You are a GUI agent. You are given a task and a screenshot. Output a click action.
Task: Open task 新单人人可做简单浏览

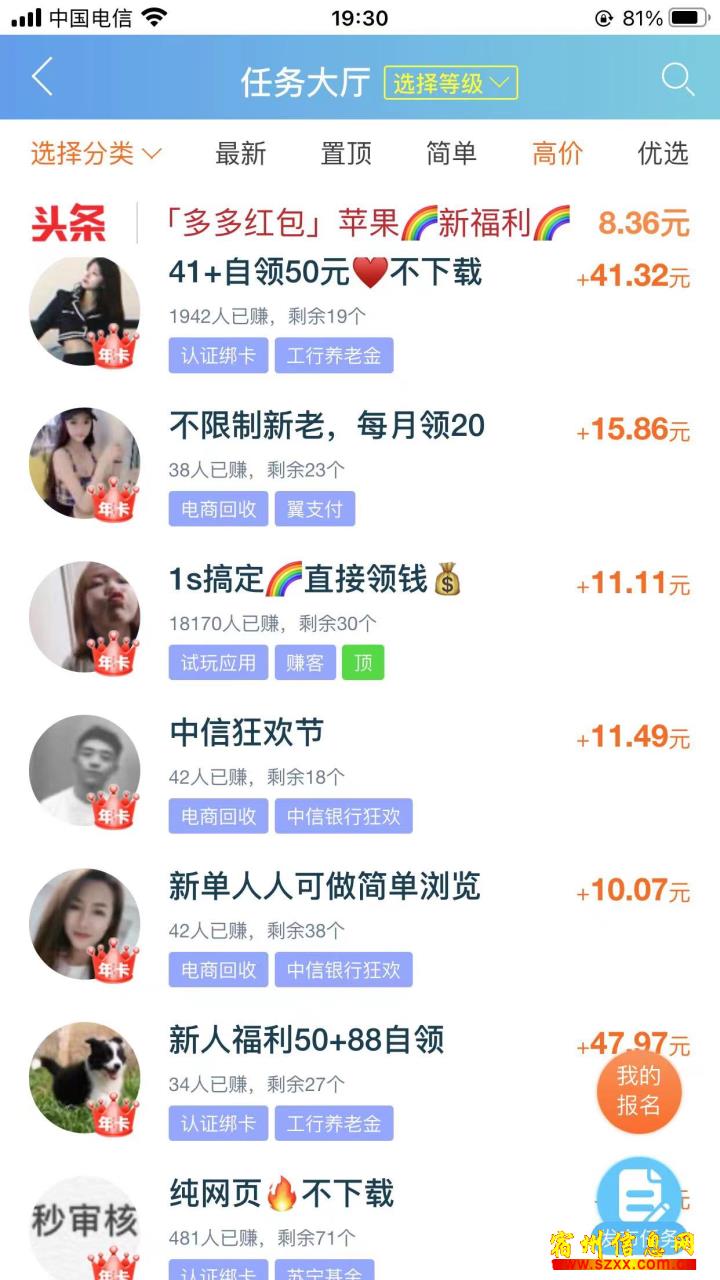click(324, 887)
